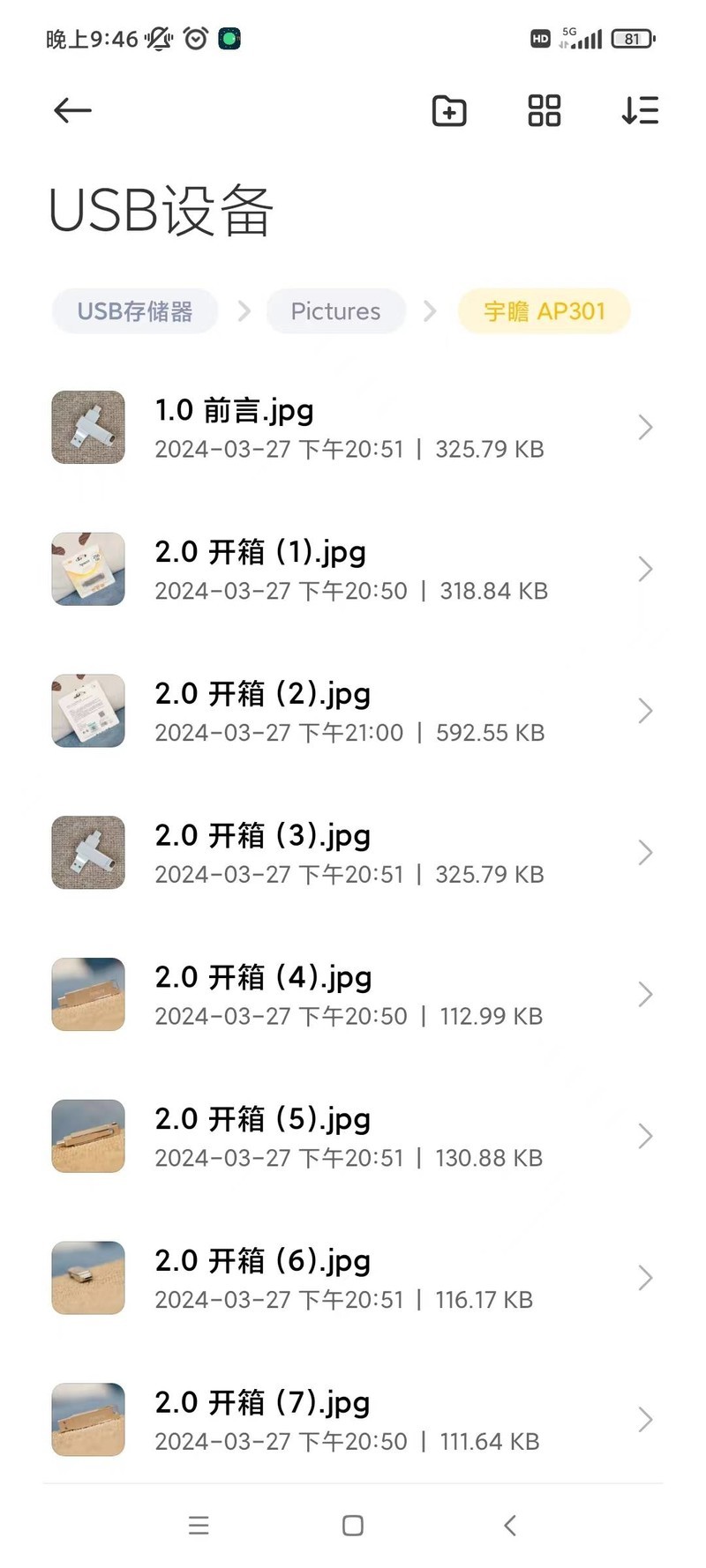Navigate to the Pictures breadcrumb

[x=335, y=310]
